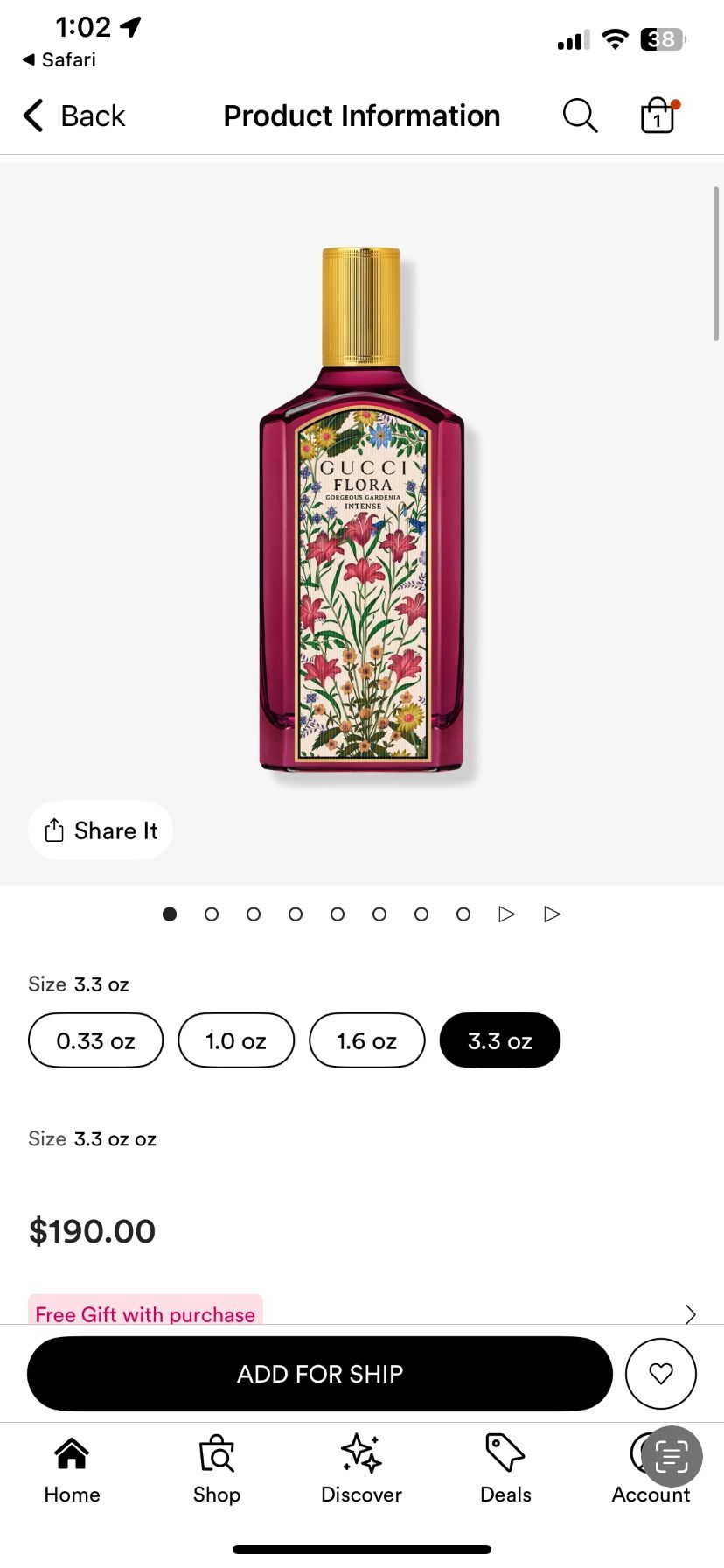Open the search icon

[579, 115]
